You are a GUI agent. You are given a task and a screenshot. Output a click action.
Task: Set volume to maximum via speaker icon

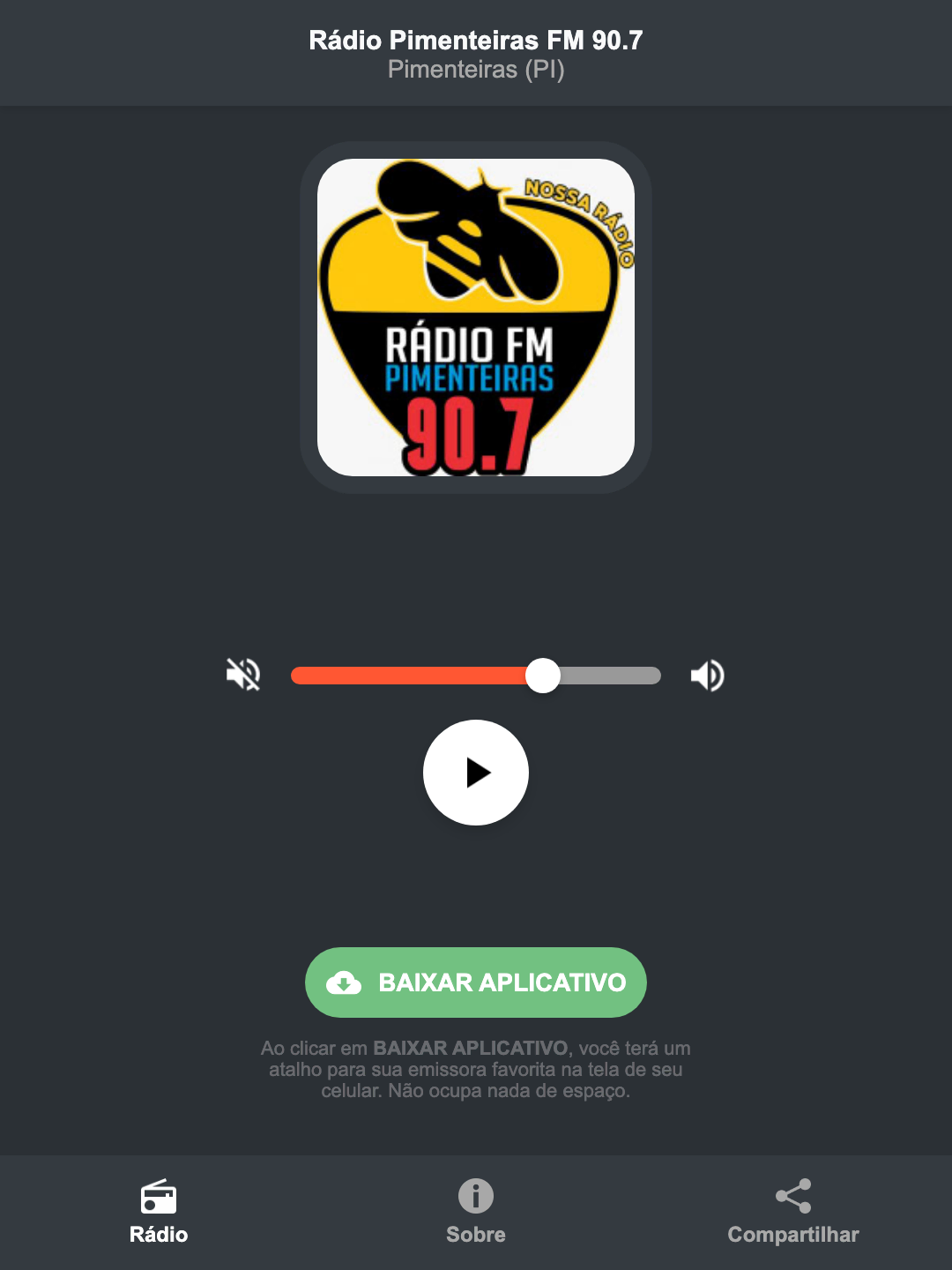(x=707, y=675)
